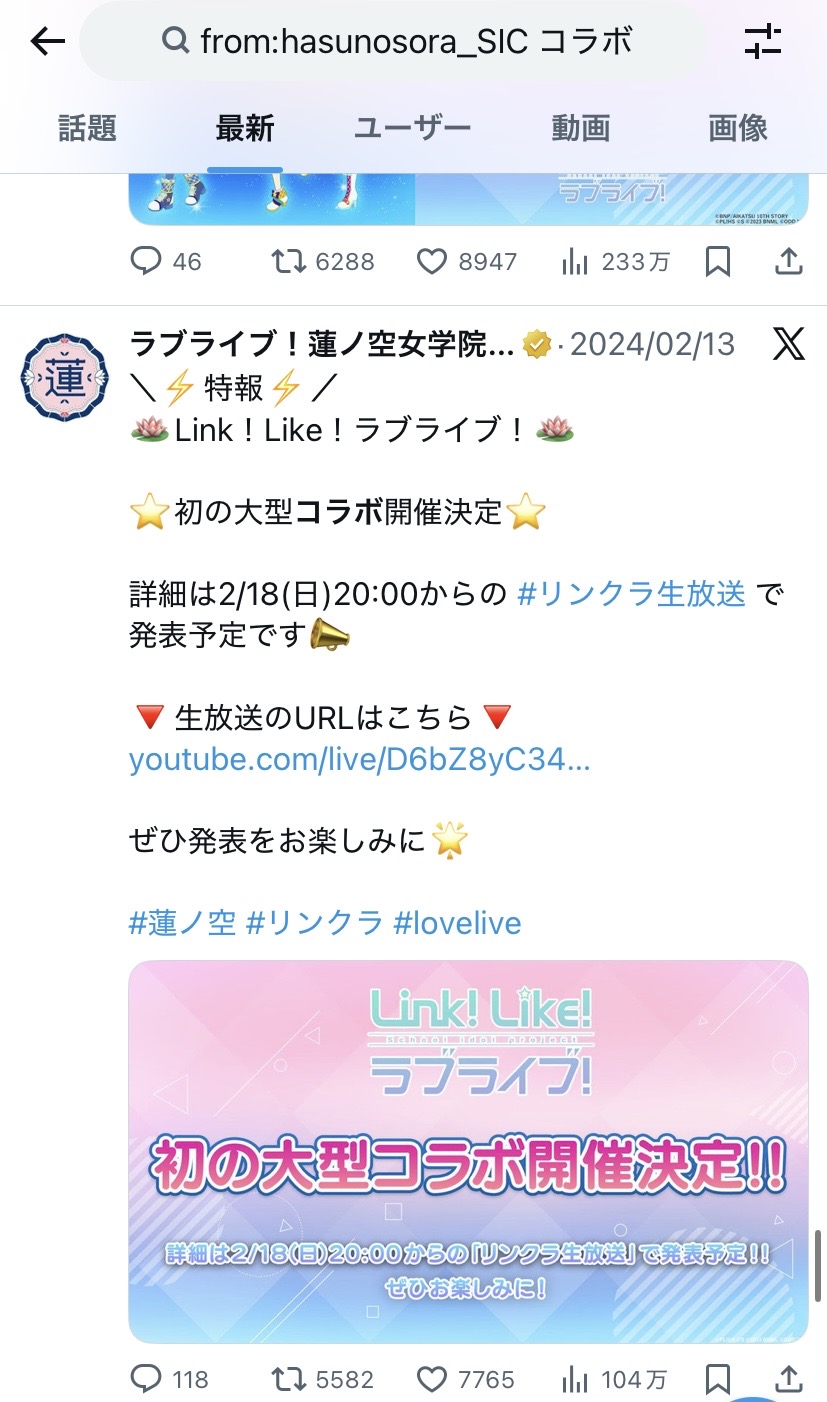Bookmark the post with 104万 views
This screenshot has width=827, height=1402.
(x=717, y=1380)
